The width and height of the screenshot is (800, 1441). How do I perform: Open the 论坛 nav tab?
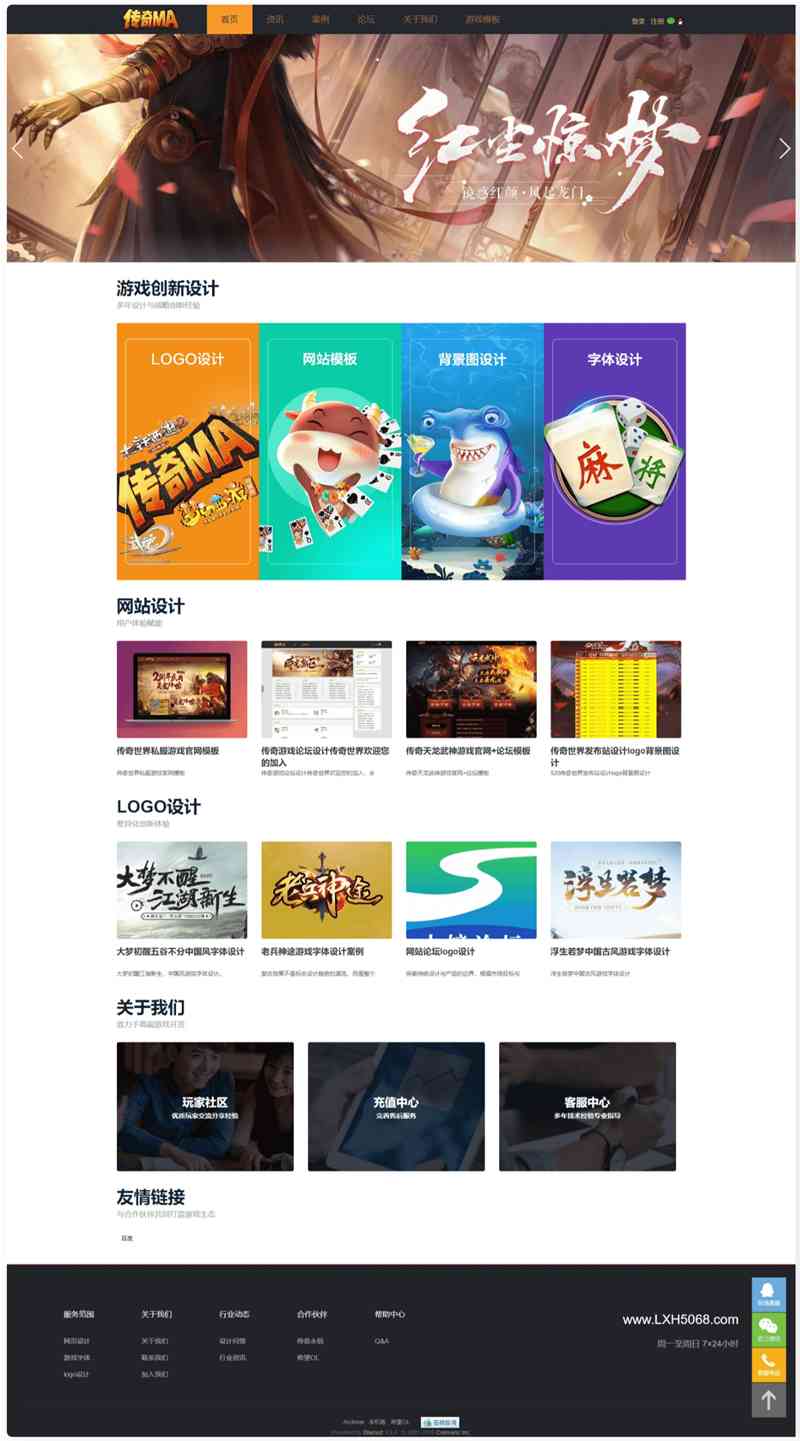366,19
